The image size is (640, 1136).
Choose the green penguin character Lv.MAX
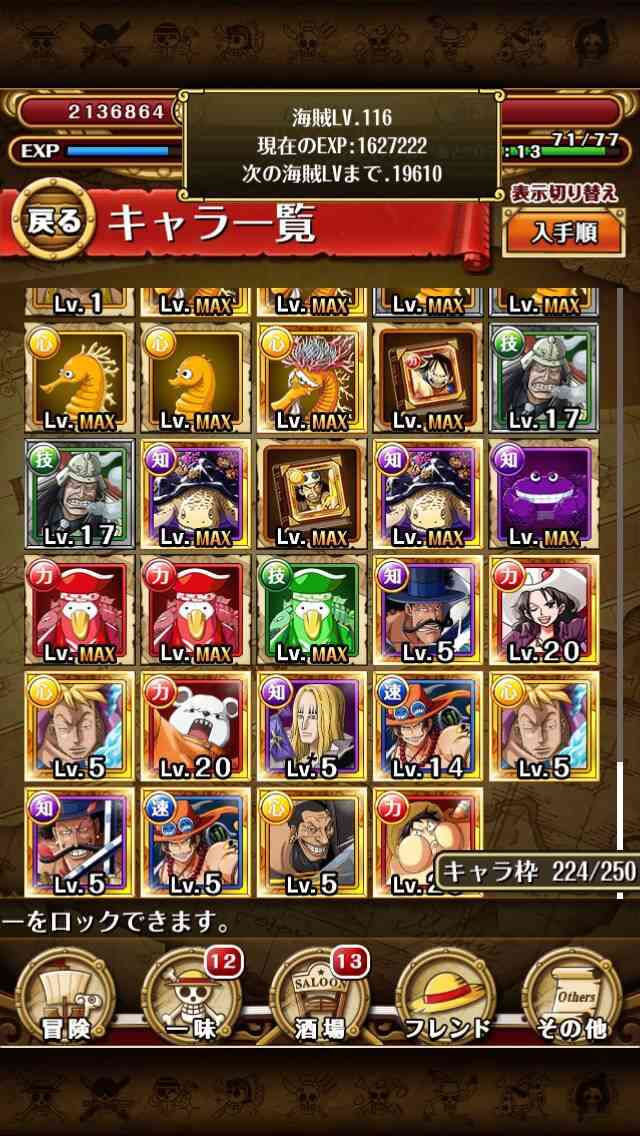coord(312,610)
